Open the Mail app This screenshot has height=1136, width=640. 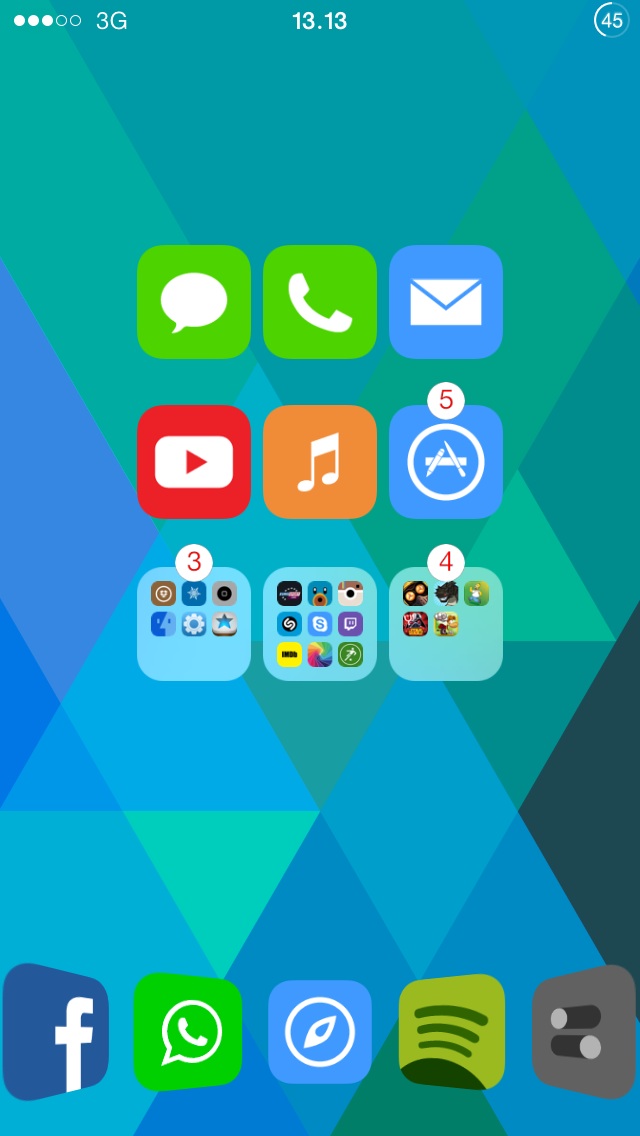pyautogui.click(x=446, y=301)
